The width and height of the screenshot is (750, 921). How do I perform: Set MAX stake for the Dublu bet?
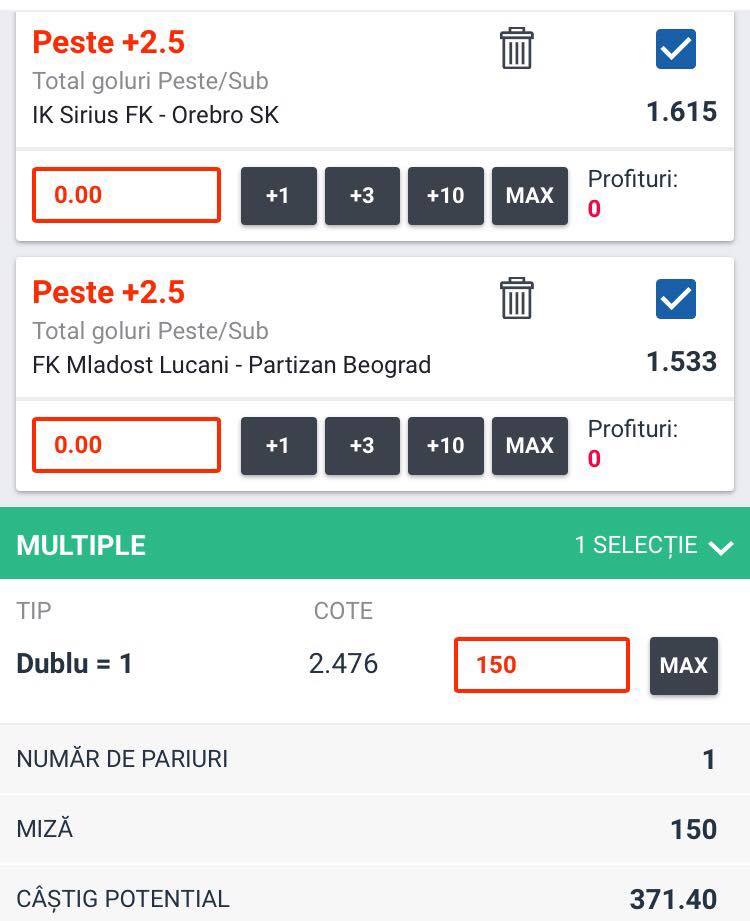pos(684,665)
